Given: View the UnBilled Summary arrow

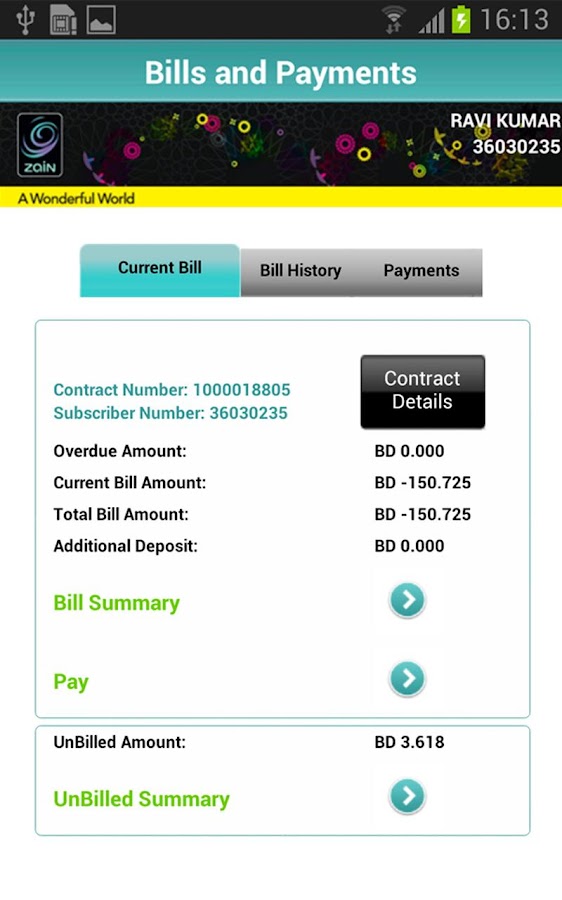Looking at the screenshot, I should [x=407, y=796].
